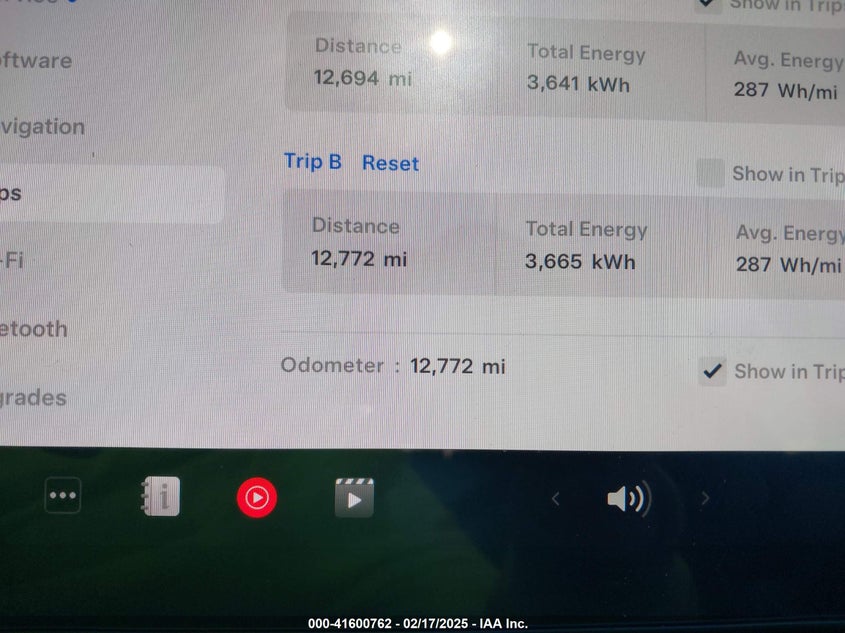Raise volume with the right arrow

[705, 498]
